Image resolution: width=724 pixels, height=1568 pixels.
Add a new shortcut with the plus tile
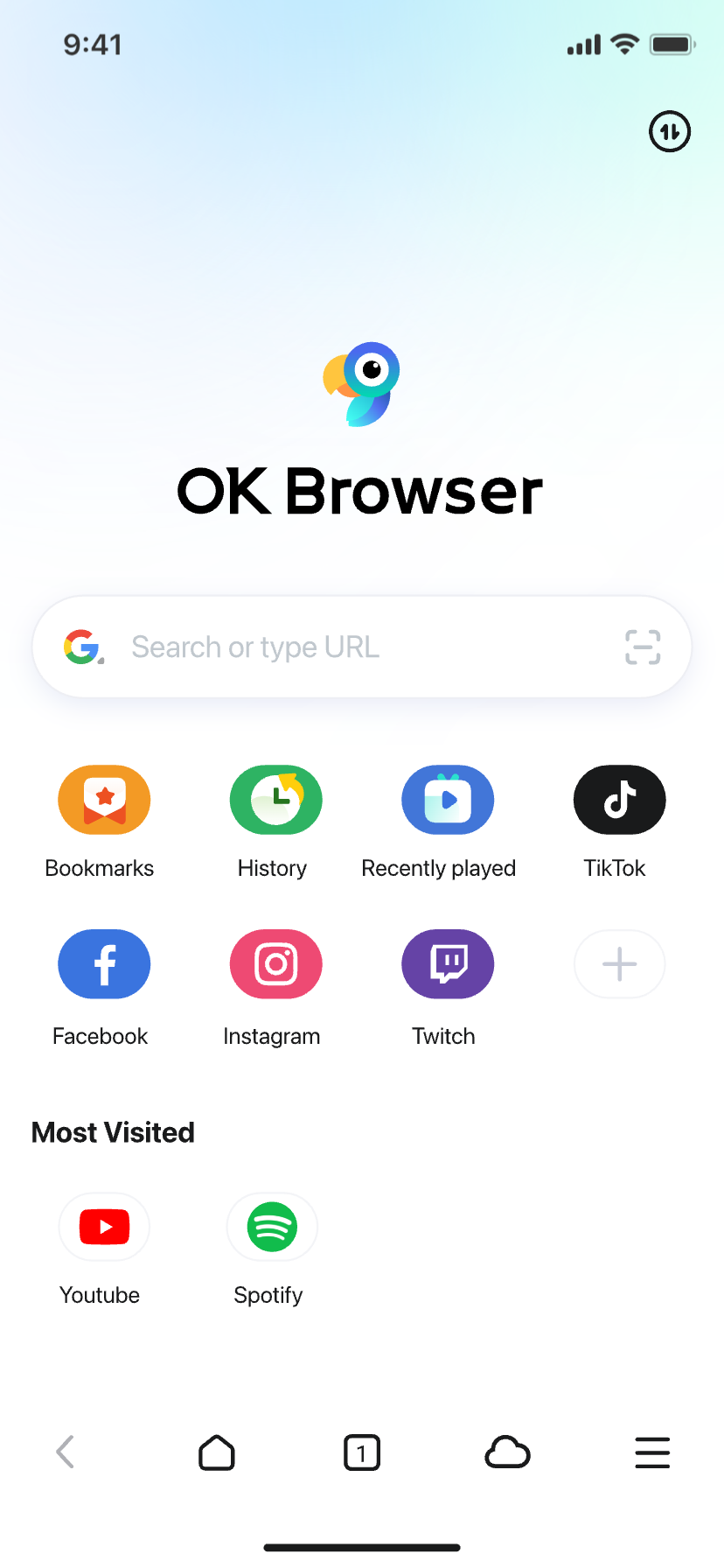(619, 963)
